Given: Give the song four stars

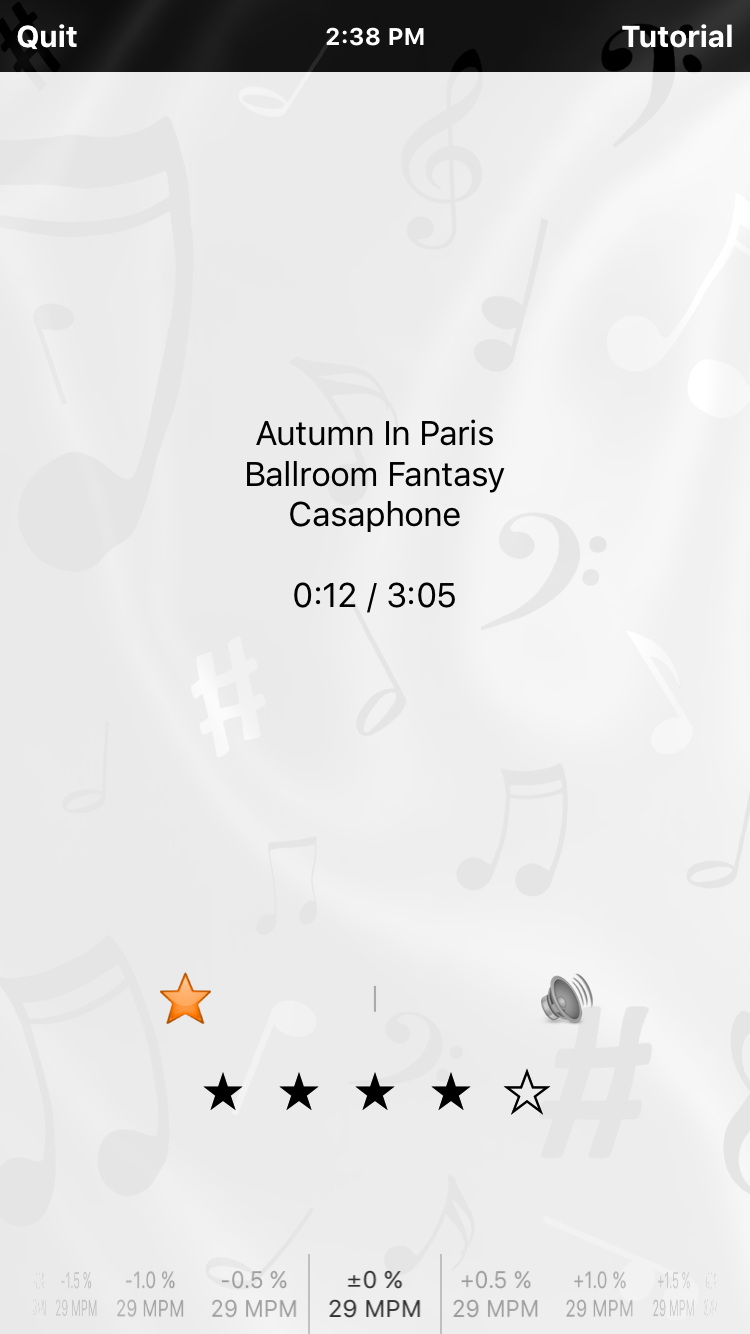Looking at the screenshot, I should coord(451,1092).
